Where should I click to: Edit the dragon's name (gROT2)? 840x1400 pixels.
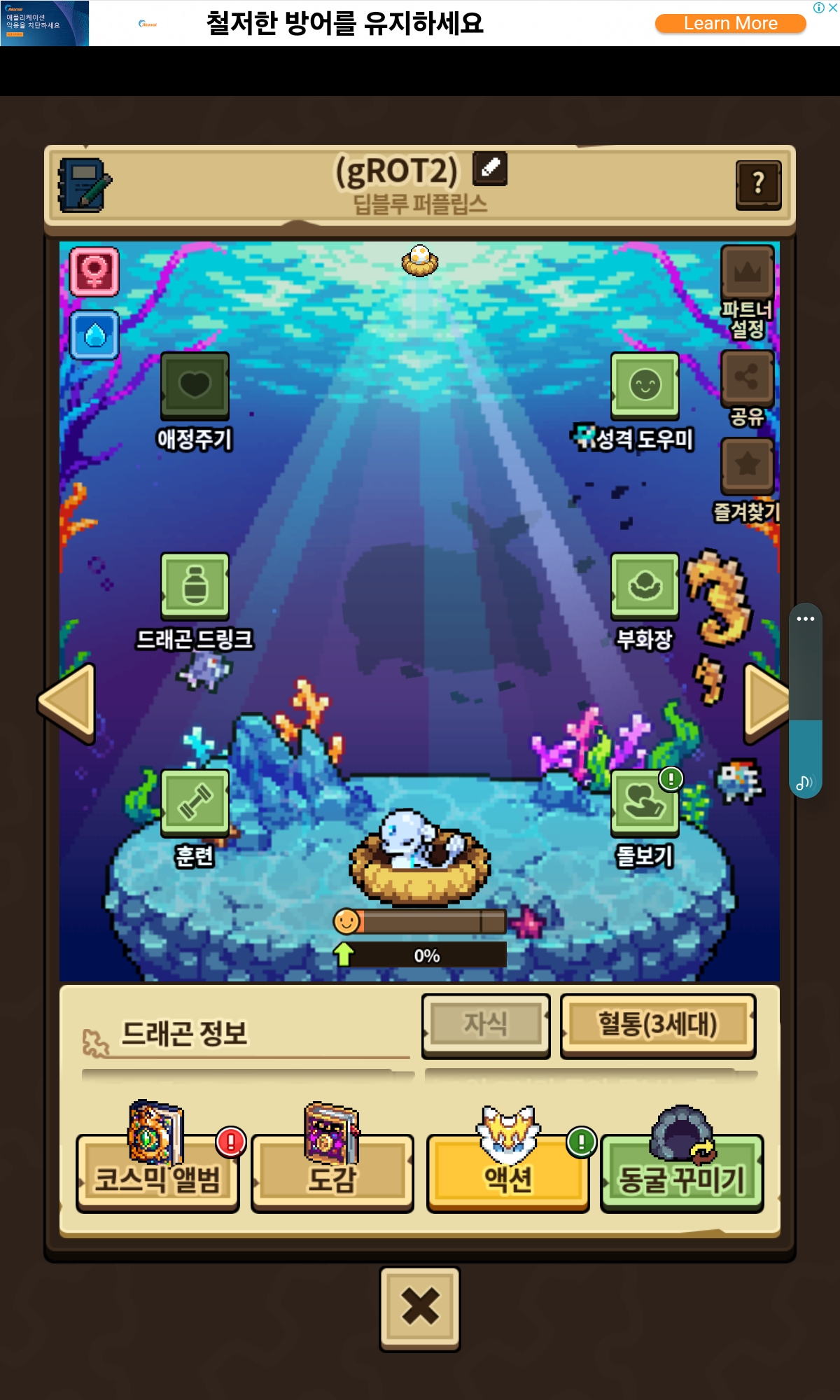490,169
